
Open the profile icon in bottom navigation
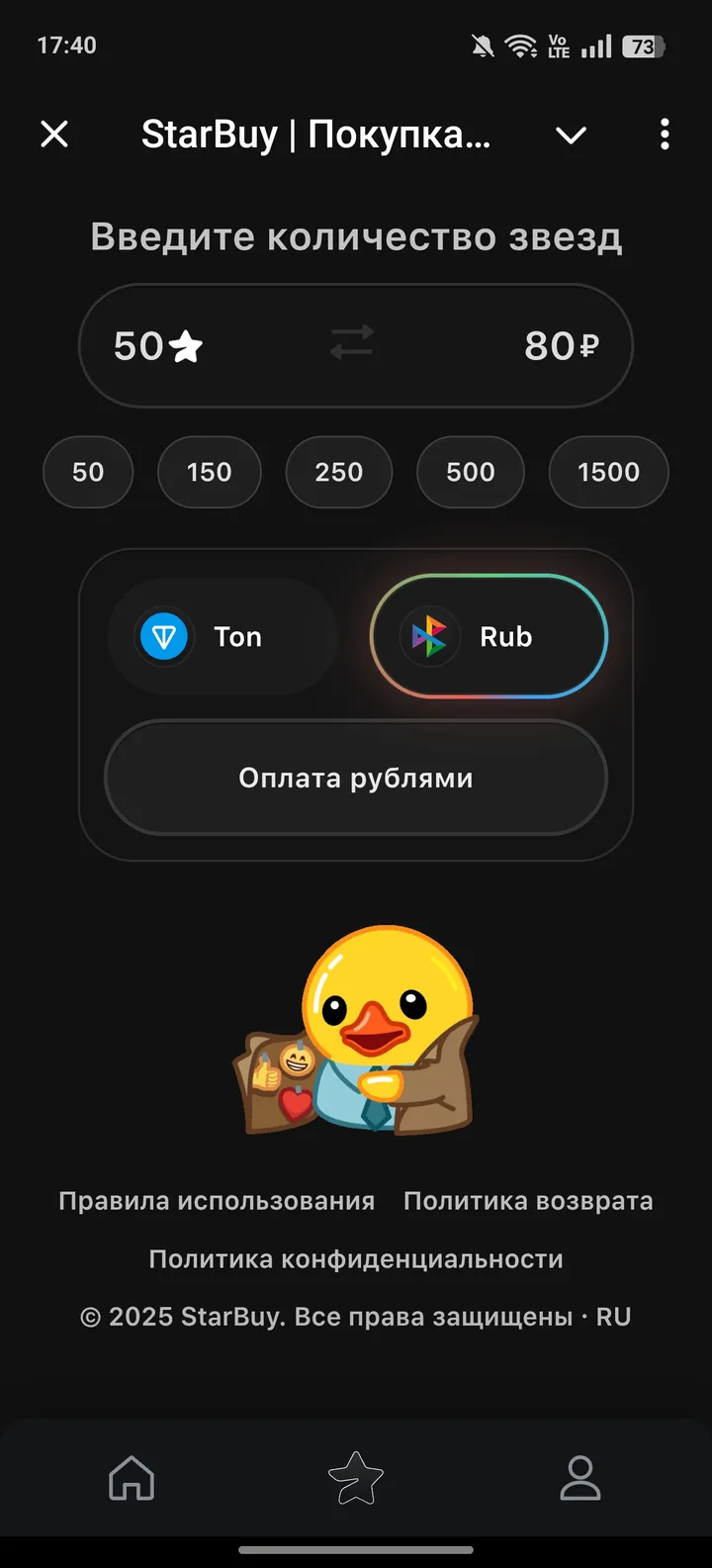(x=580, y=1478)
